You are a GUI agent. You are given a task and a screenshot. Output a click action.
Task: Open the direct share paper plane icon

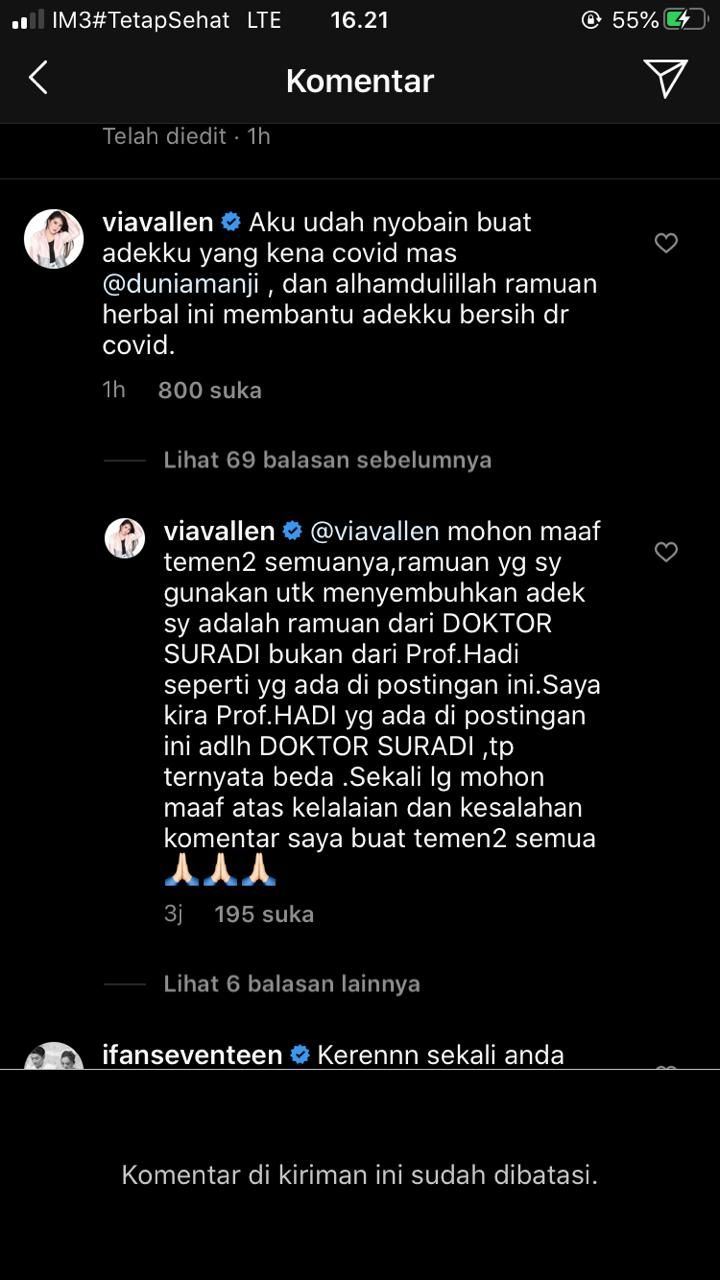pos(665,78)
